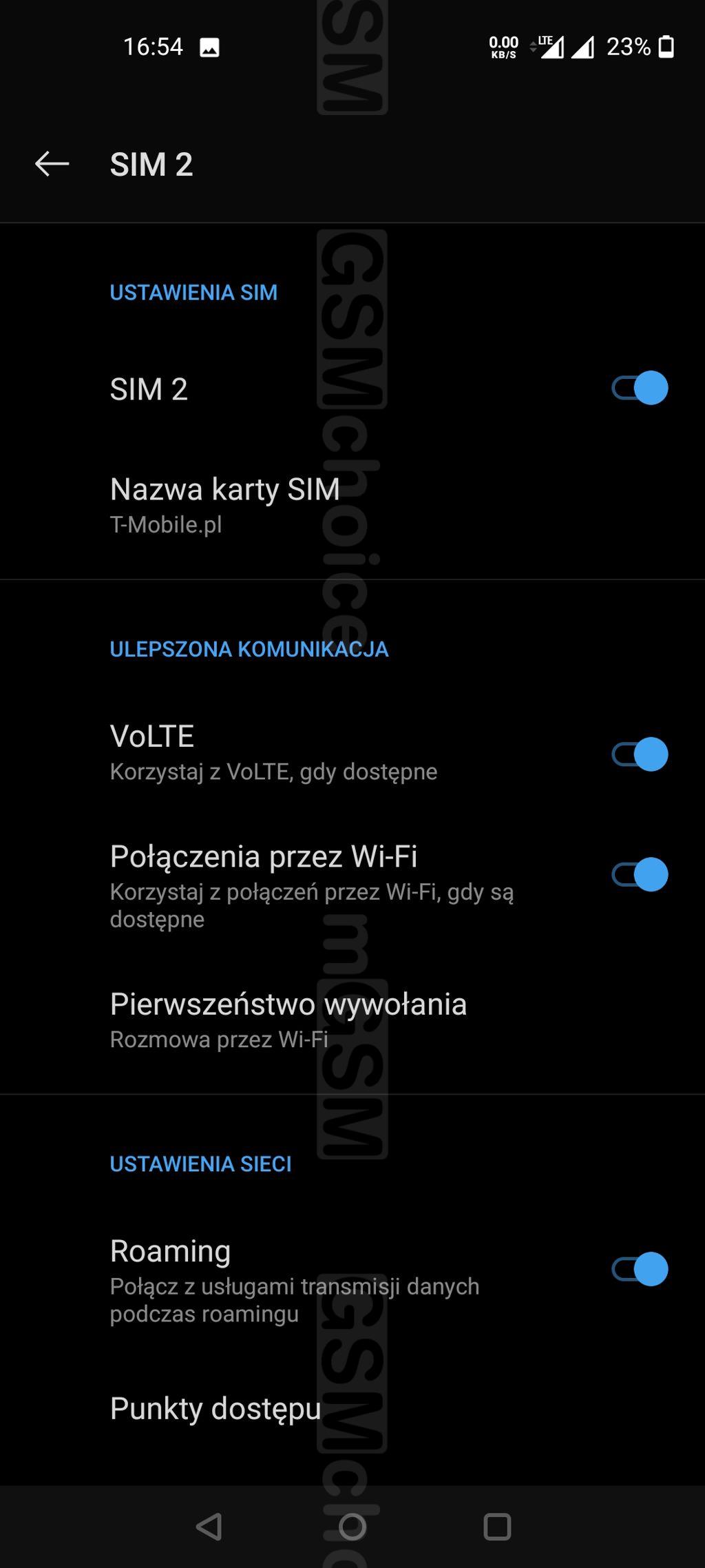Disable the Roaming switch
The width and height of the screenshot is (705, 1568).
click(640, 1269)
